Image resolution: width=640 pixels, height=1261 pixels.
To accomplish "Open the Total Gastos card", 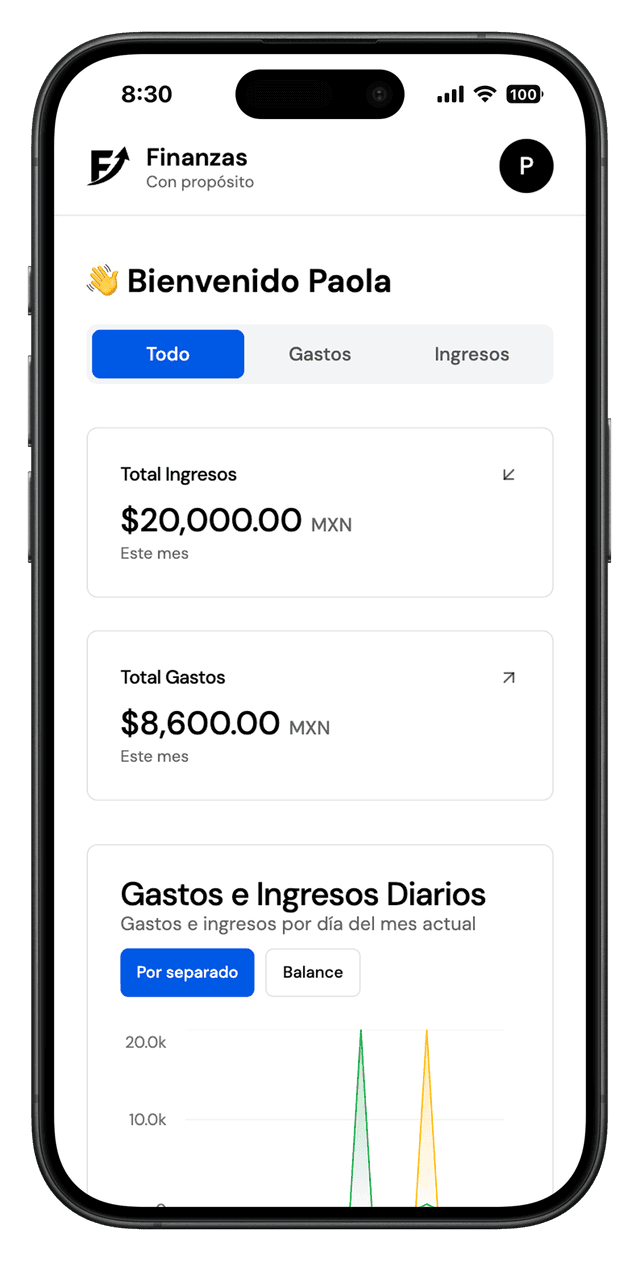I will pos(320,715).
